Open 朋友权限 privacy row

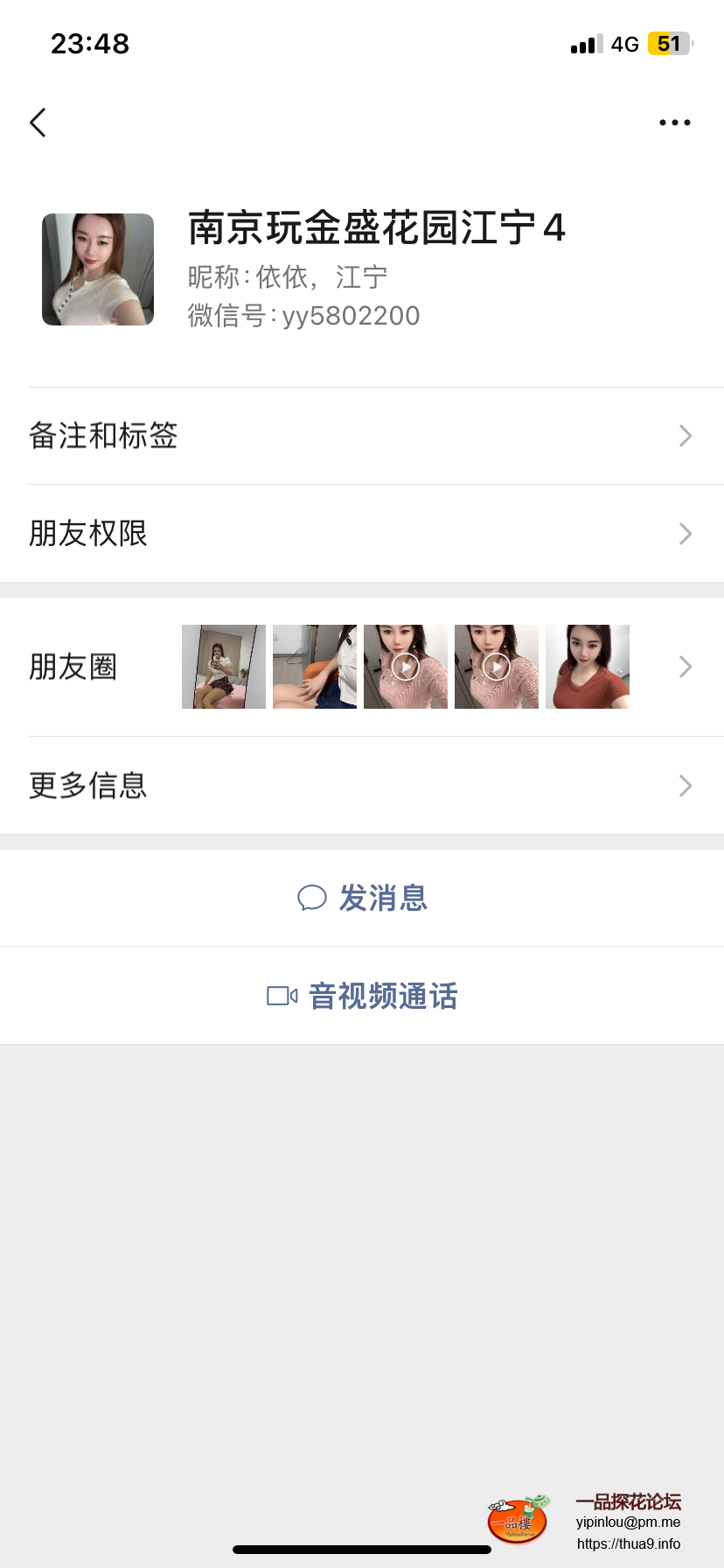(x=362, y=534)
